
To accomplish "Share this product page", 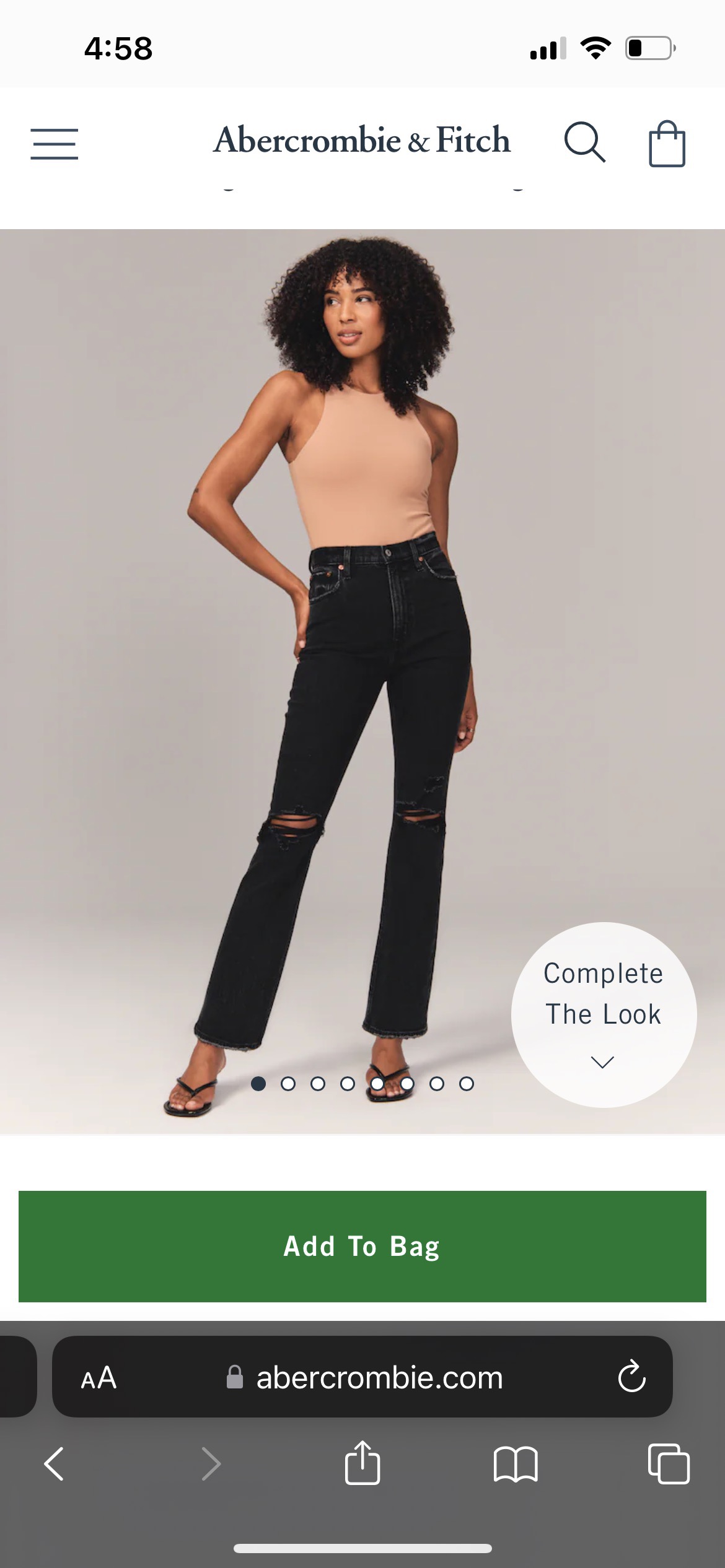I will coord(362,1464).
